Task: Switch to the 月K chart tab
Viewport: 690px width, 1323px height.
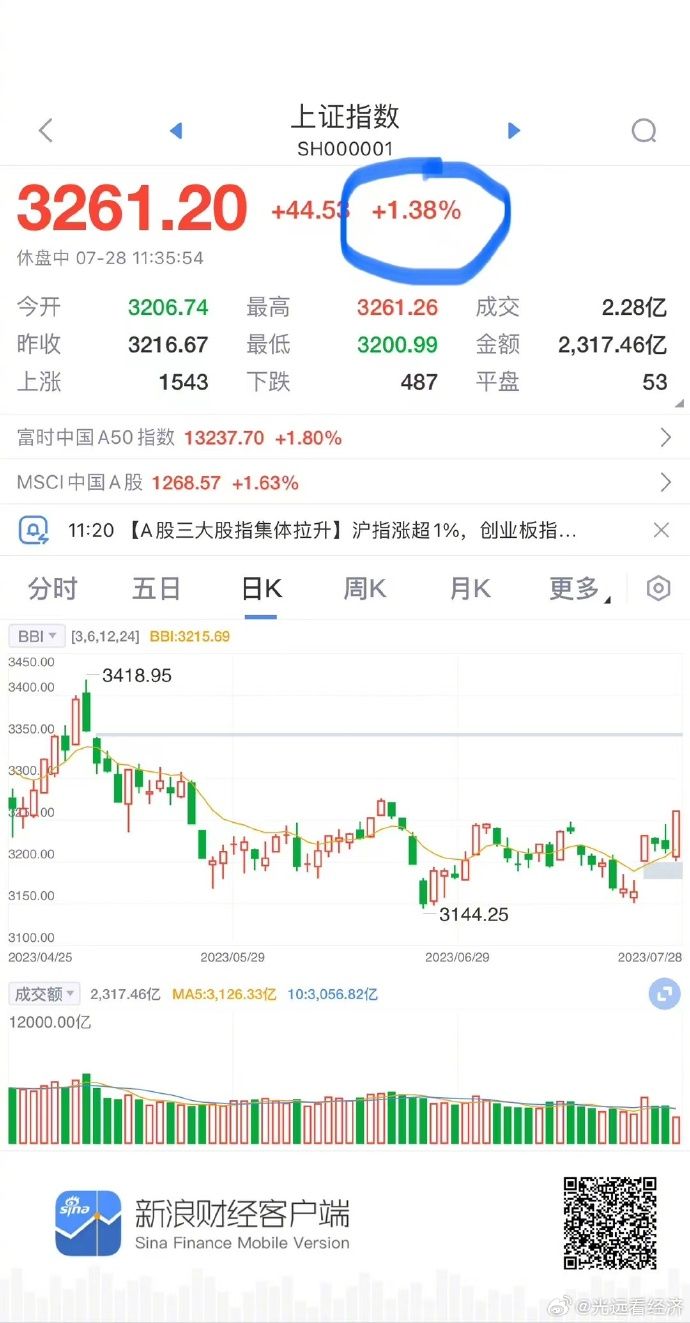Action: point(469,588)
